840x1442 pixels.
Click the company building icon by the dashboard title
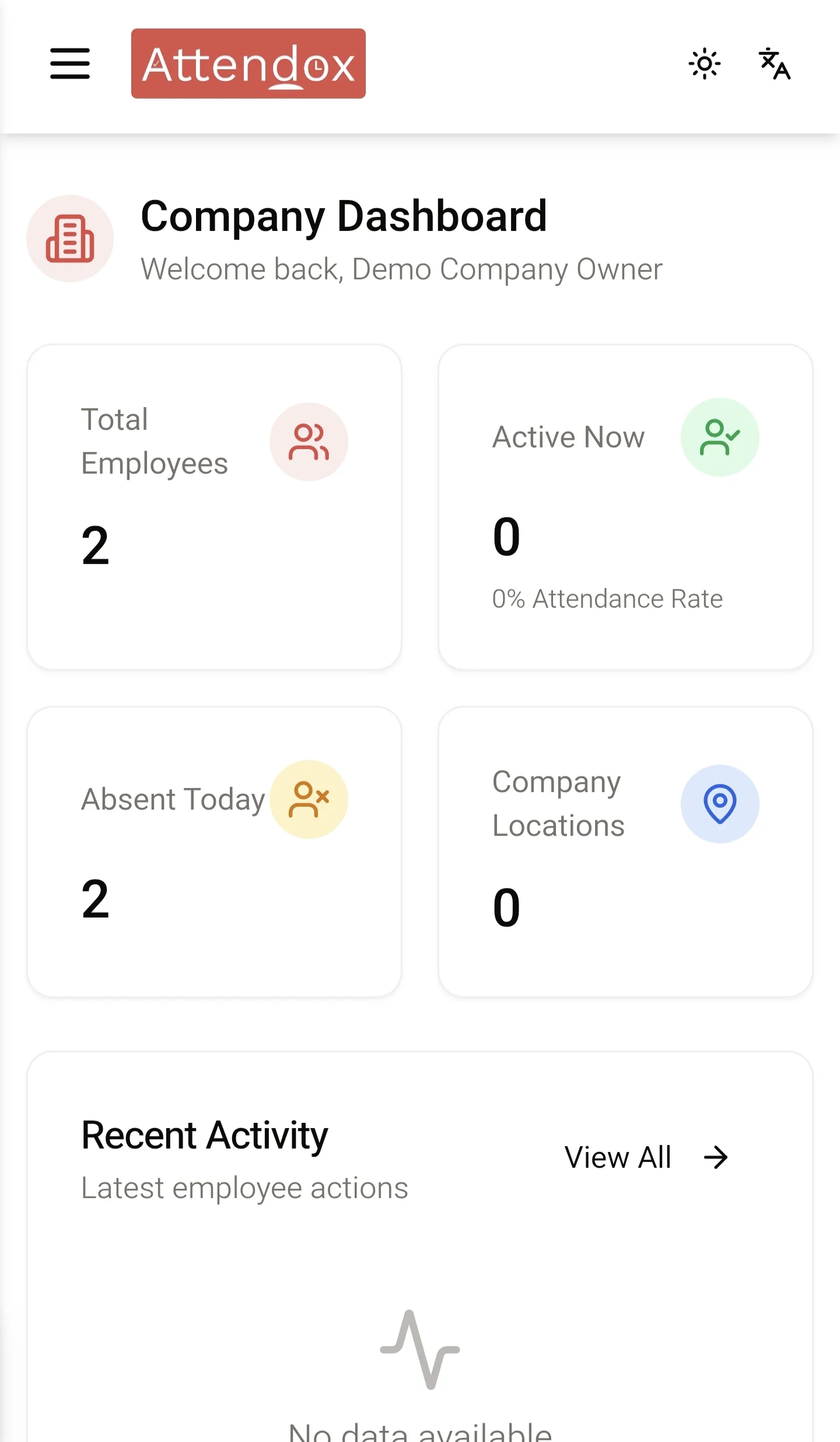point(69,239)
